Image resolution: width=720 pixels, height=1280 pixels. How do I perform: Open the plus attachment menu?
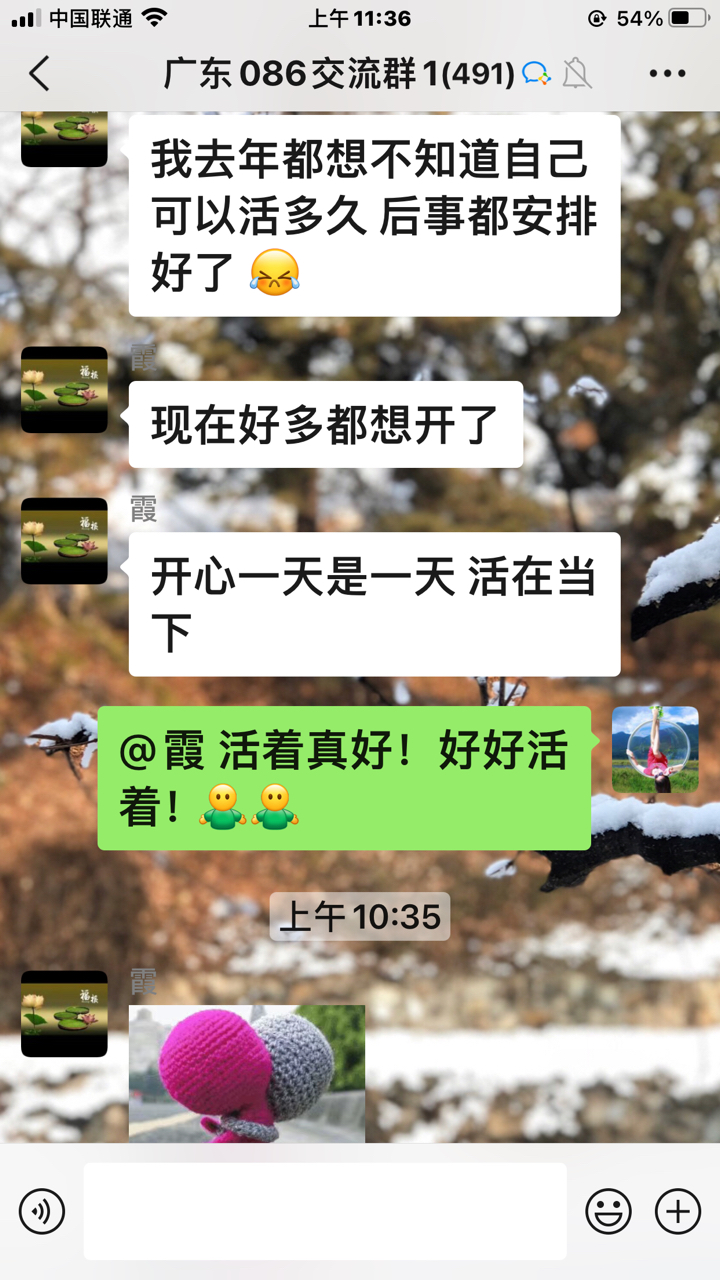point(677,1212)
